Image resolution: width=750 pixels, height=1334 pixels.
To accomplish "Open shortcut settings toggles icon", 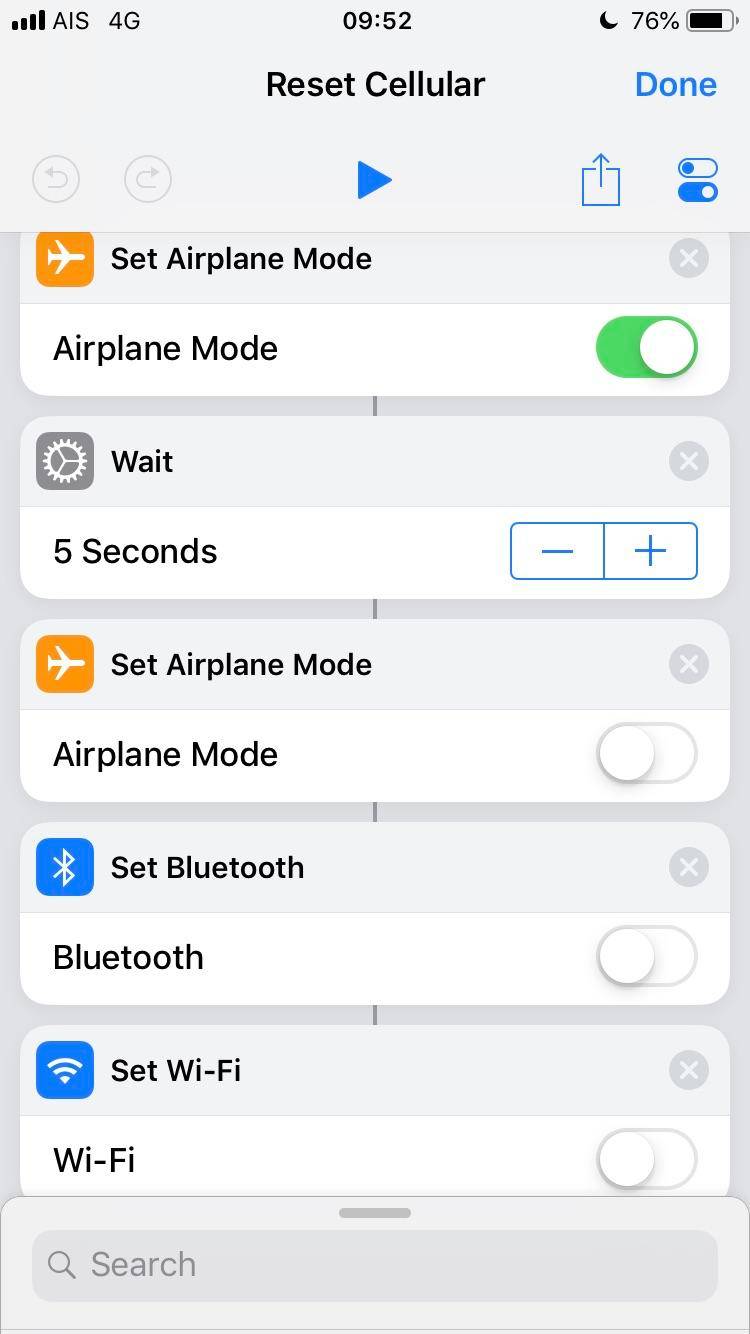I will coord(697,180).
